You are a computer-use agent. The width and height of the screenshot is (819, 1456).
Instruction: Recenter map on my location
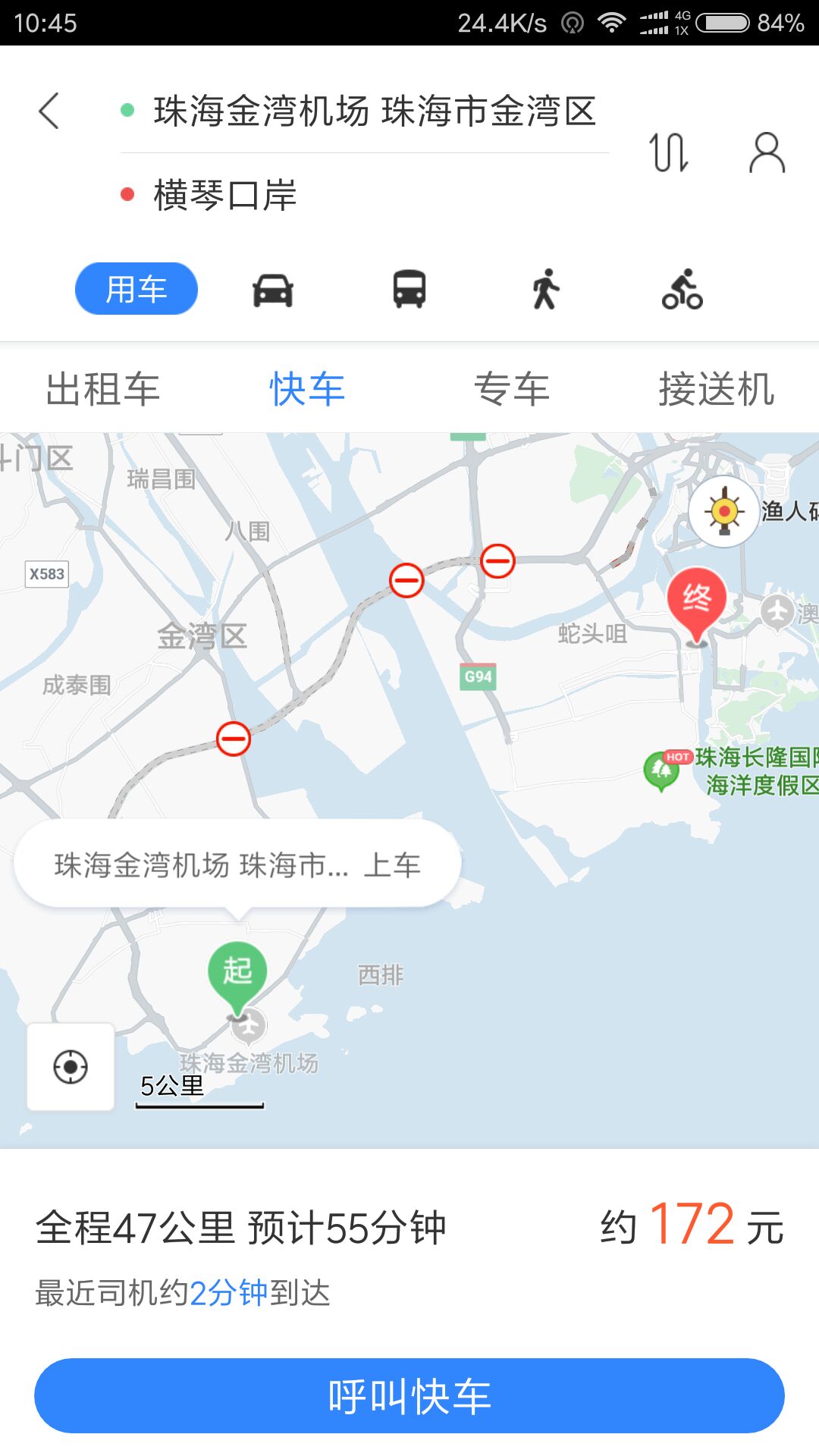click(71, 1067)
